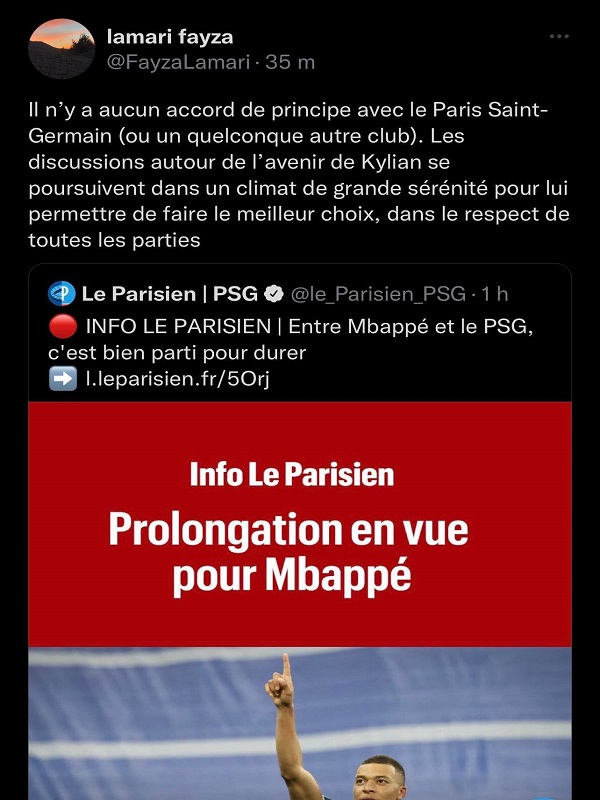Open the @FayzaLamari profile from the handle
The width and height of the screenshot is (600, 800).
point(179,62)
